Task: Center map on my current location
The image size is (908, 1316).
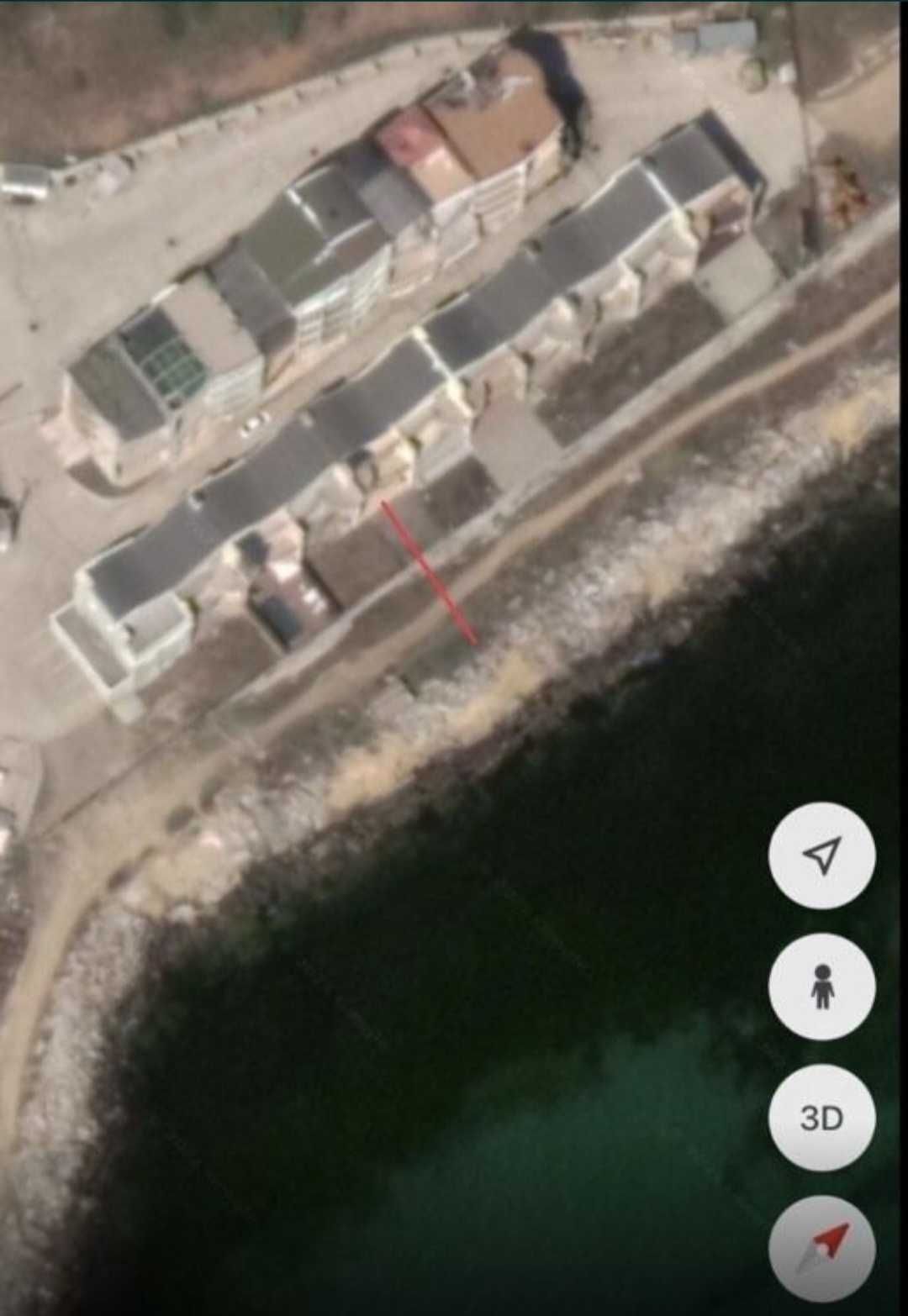Action: pos(821,855)
